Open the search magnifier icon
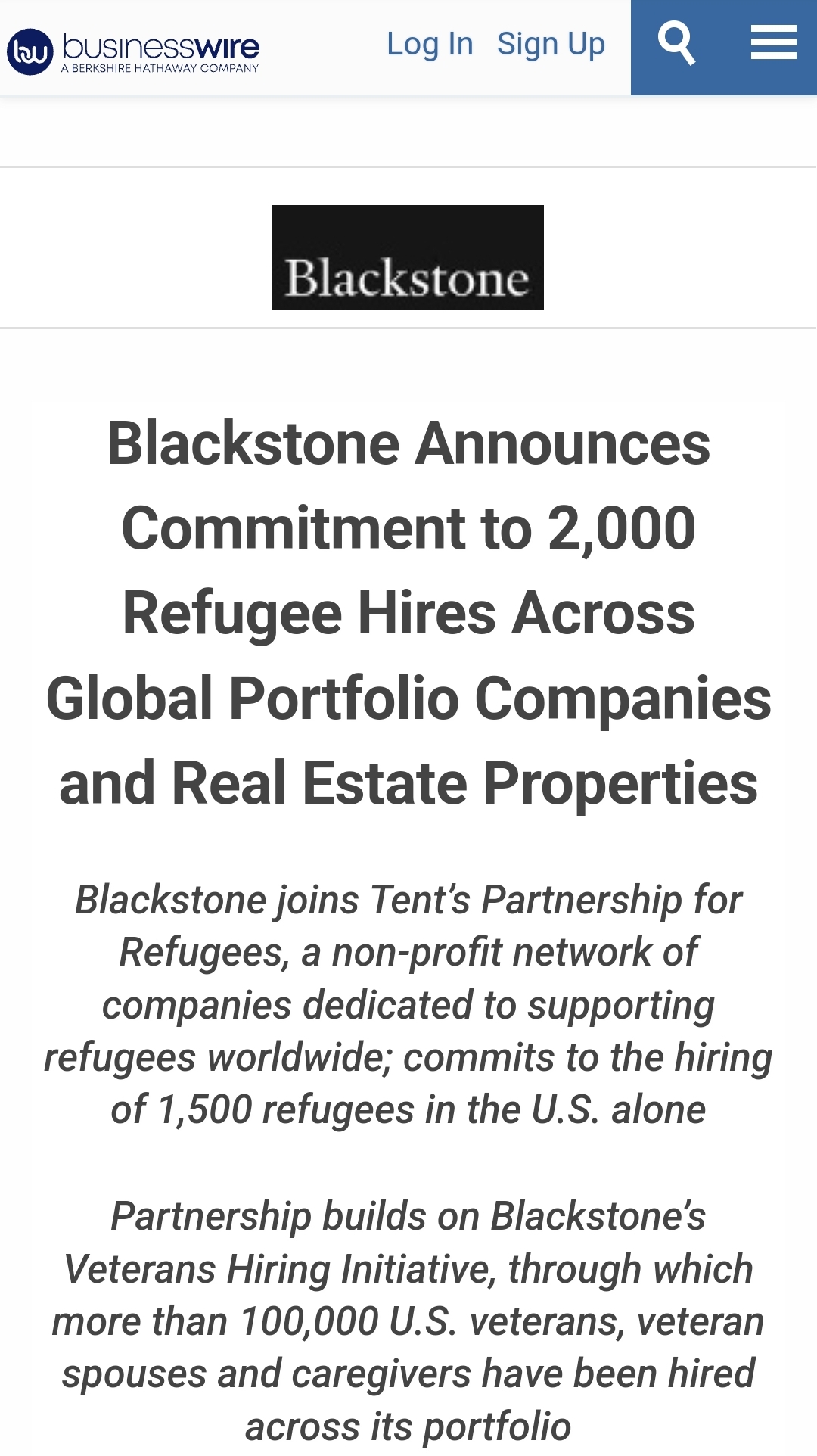 click(x=676, y=44)
